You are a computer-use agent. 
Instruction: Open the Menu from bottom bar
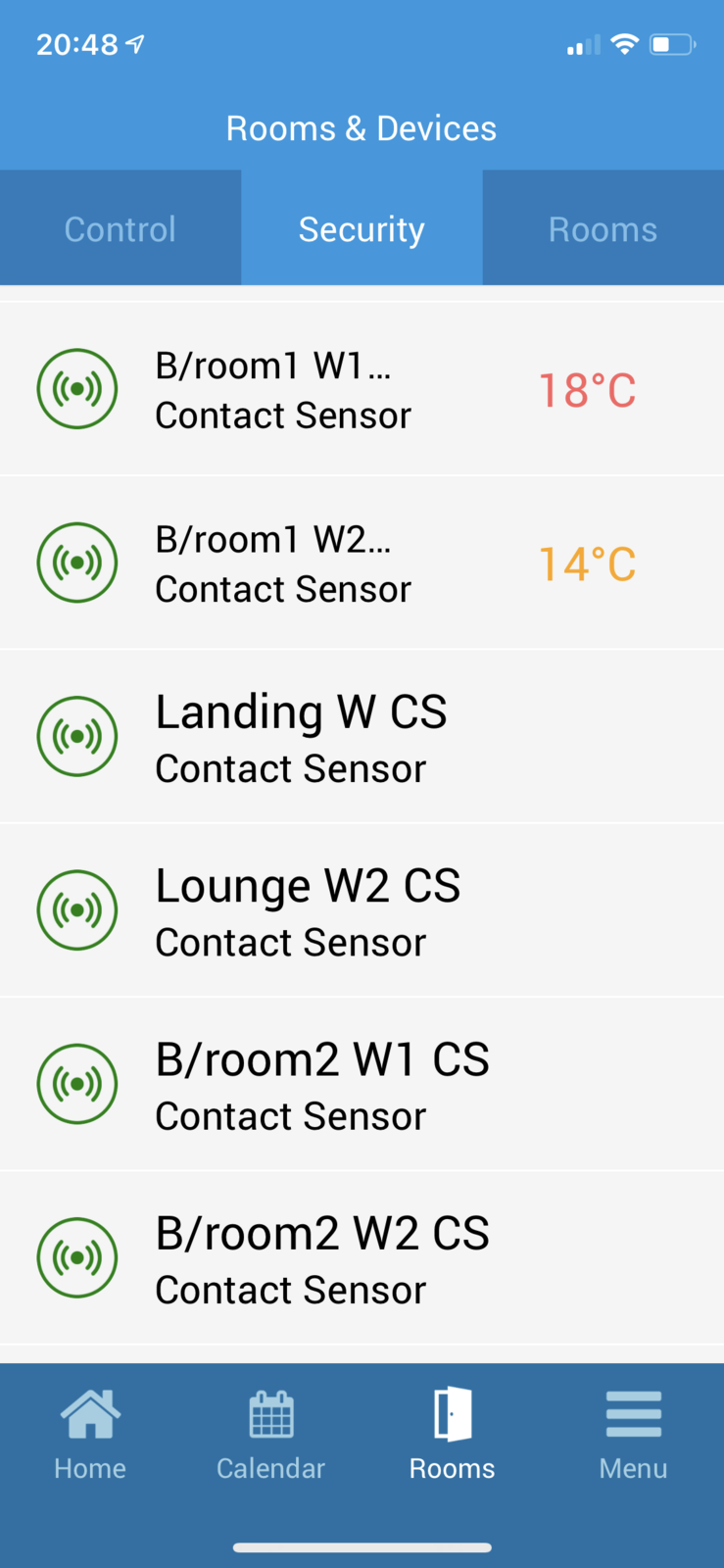633,1435
